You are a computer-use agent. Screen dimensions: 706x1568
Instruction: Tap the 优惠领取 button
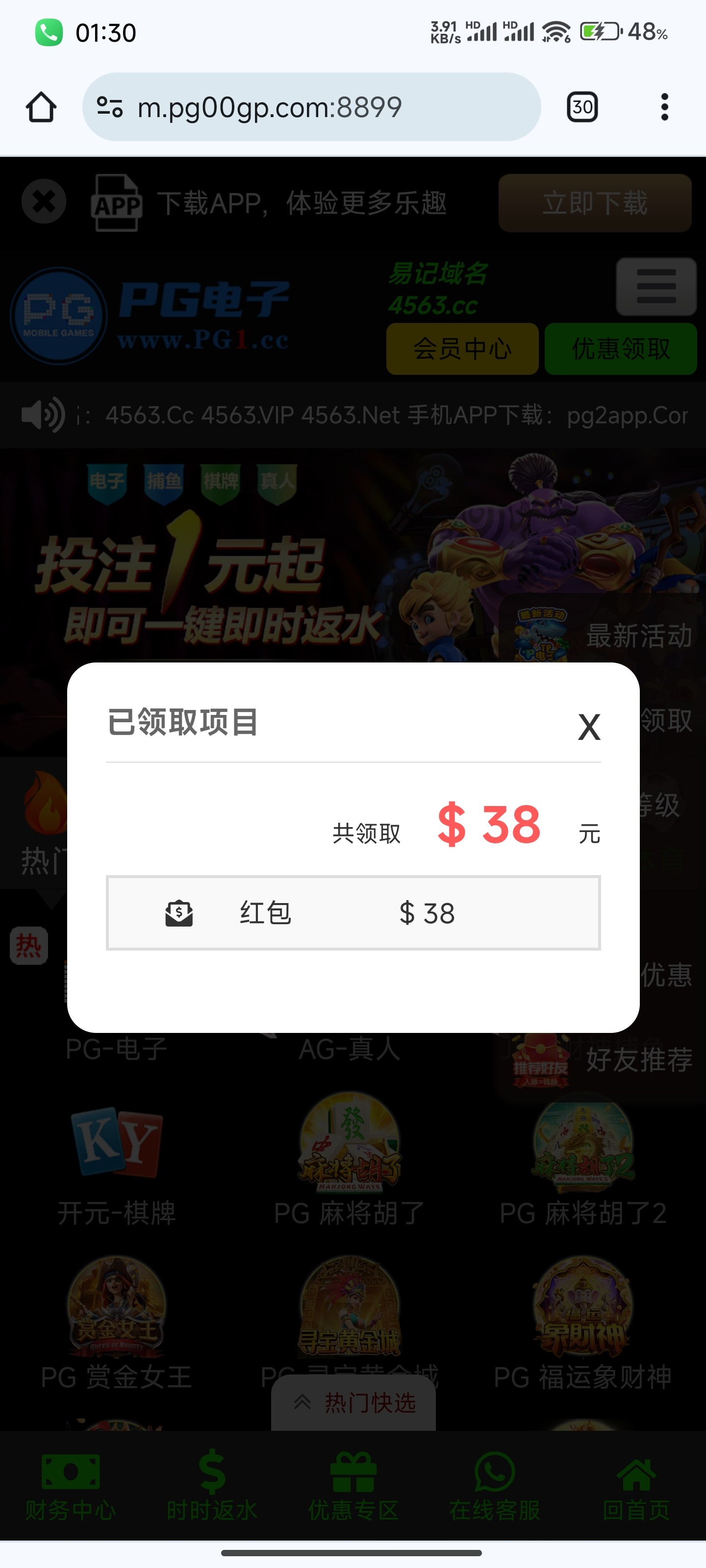[x=620, y=349]
